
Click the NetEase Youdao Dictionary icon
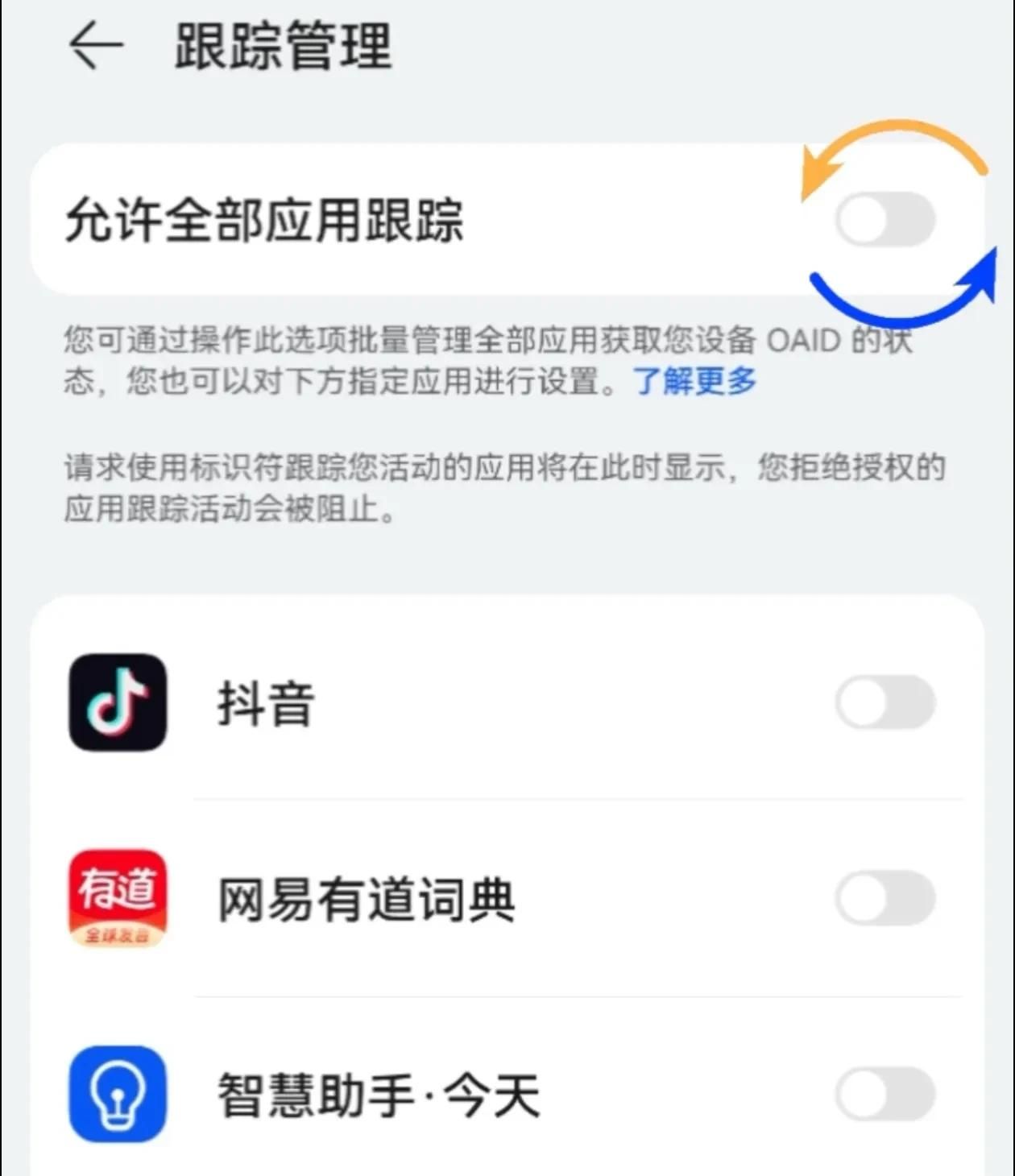click(x=118, y=896)
